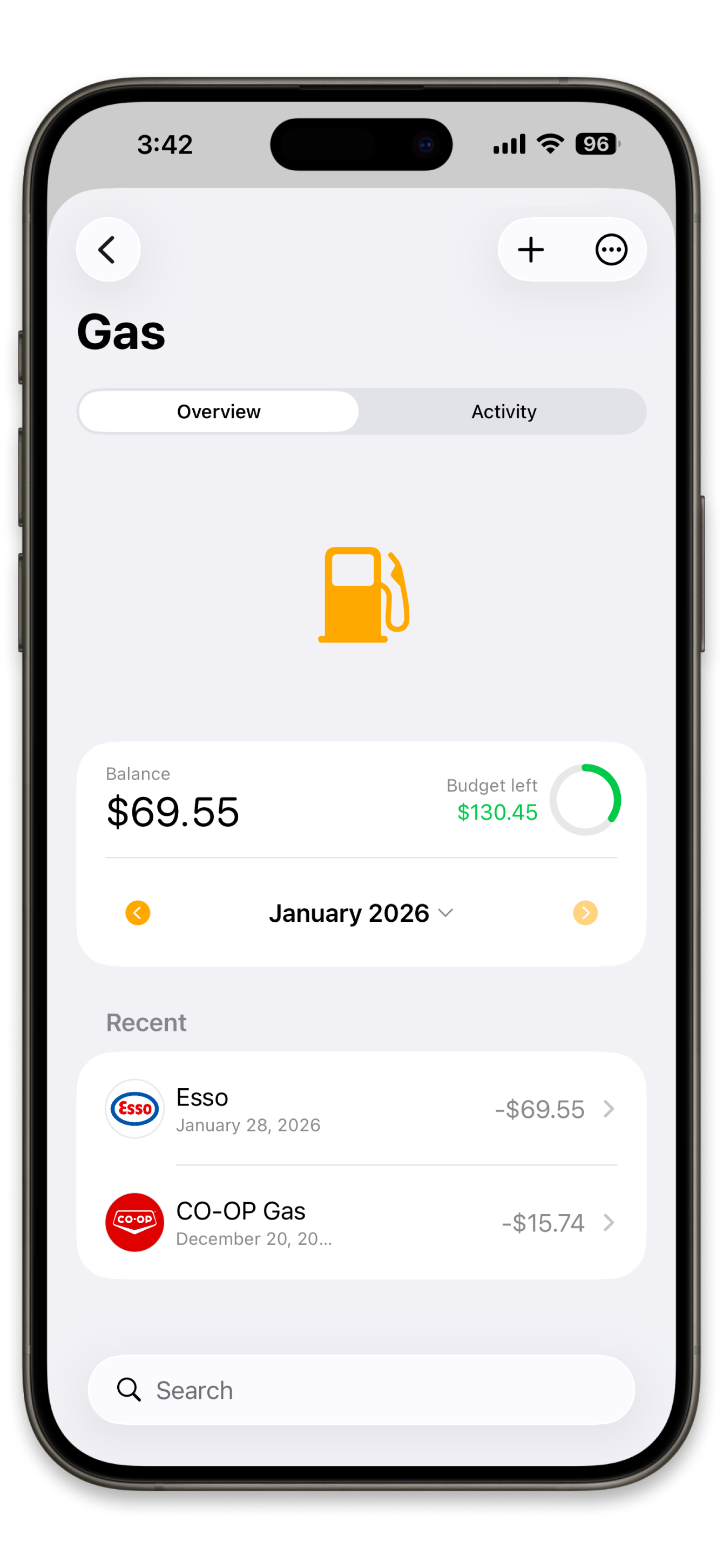
Task: Tap the plus icon to add a transaction
Action: click(x=530, y=250)
